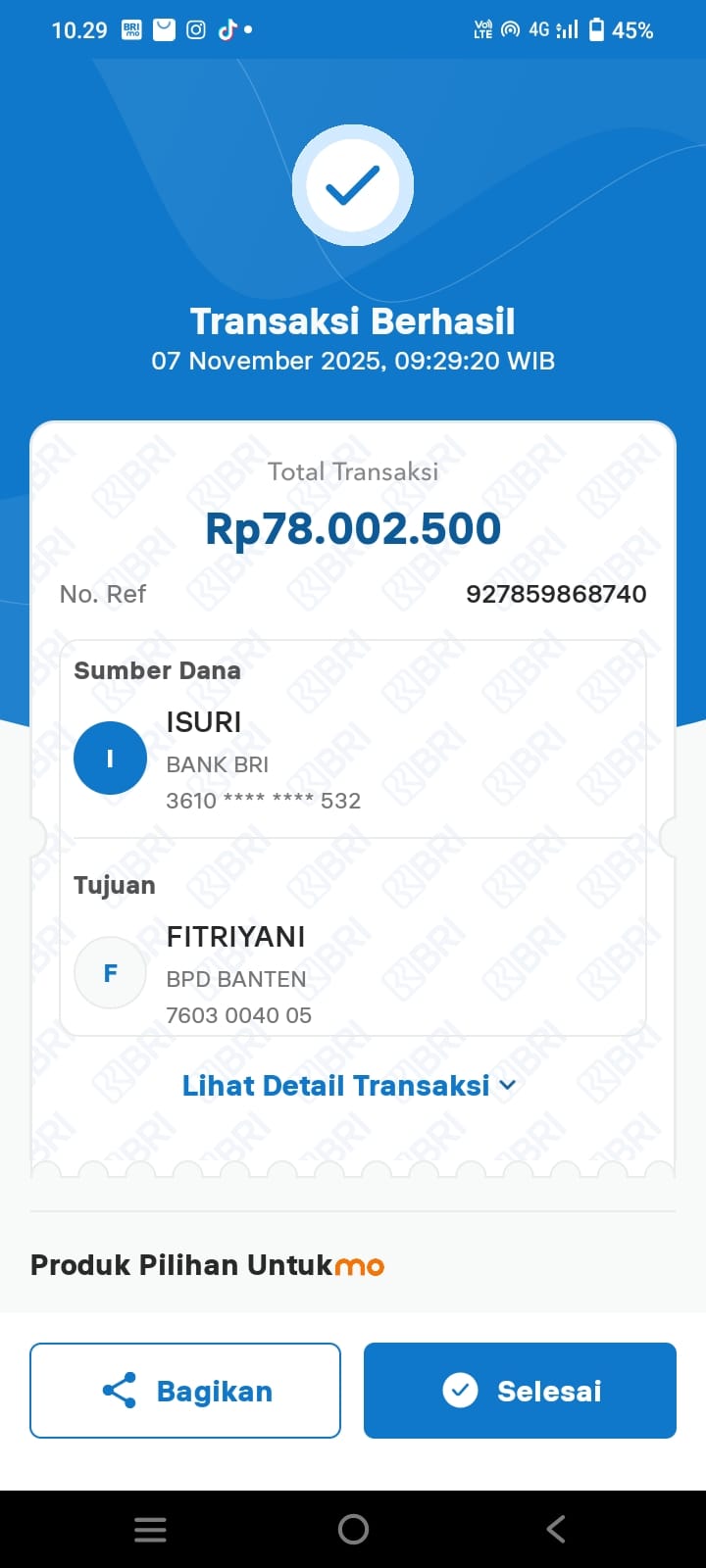Tap the blue success checkmark circle
The height and width of the screenshot is (1568, 706).
[353, 184]
